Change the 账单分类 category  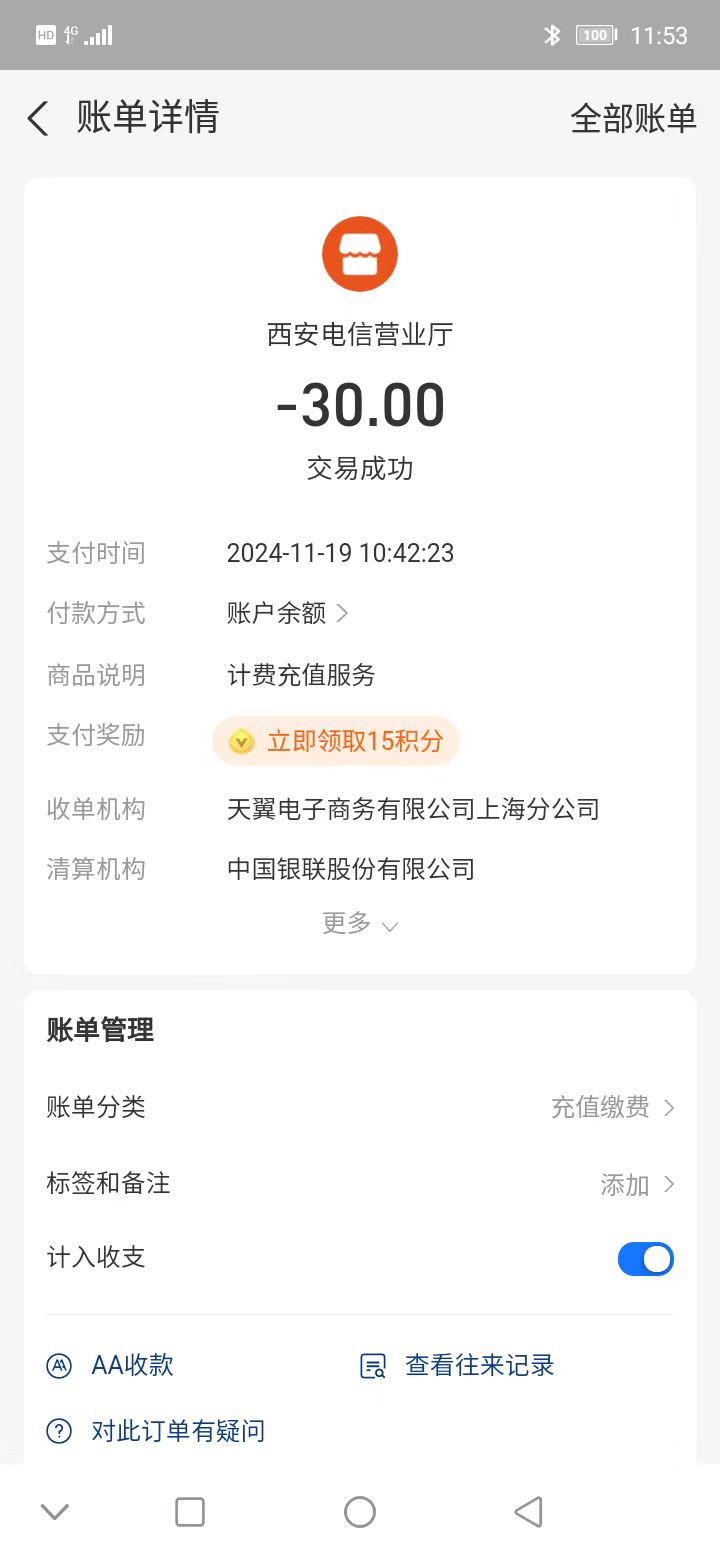(x=612, y=1107)
